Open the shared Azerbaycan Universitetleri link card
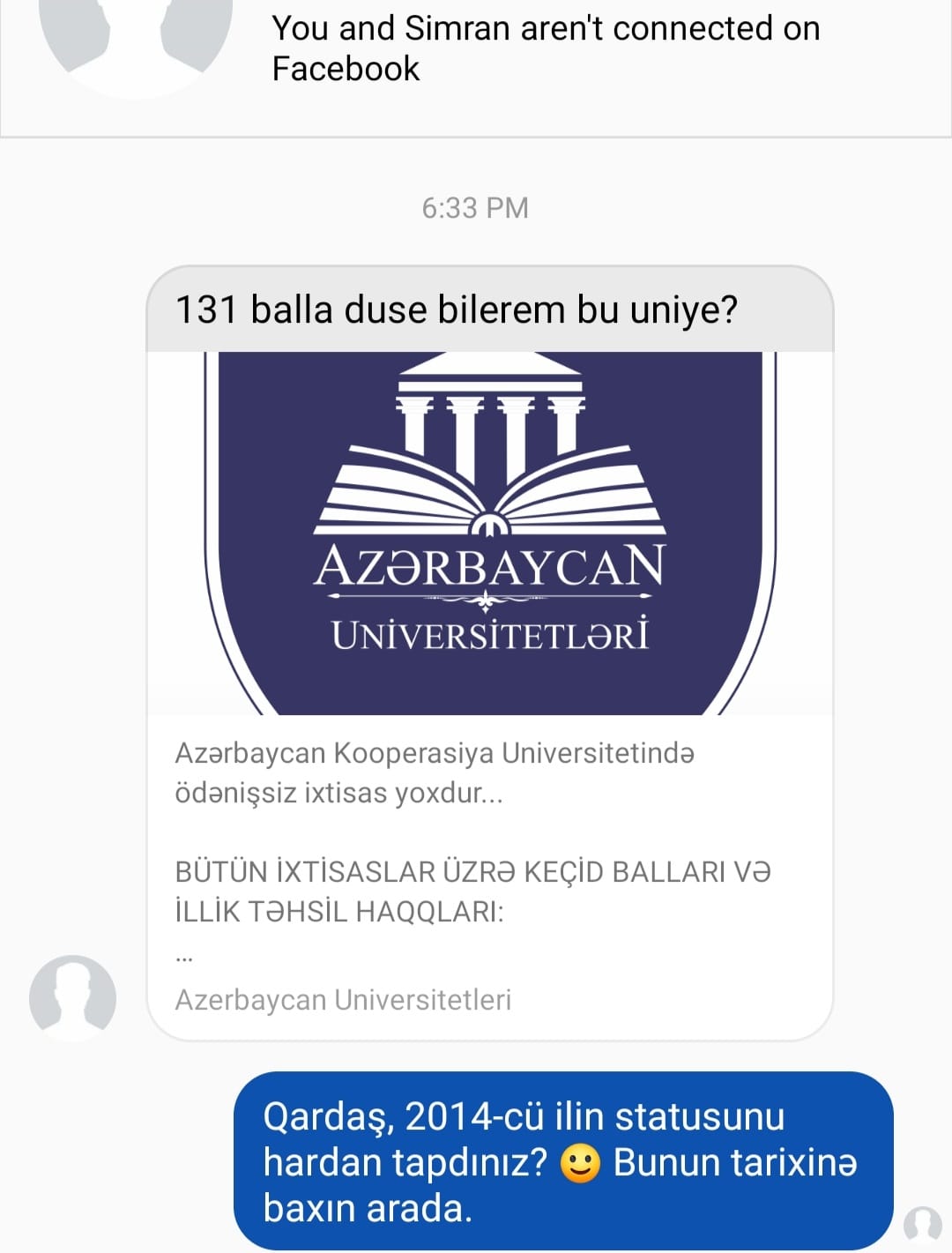952x1253 pixels. point(489,696)
